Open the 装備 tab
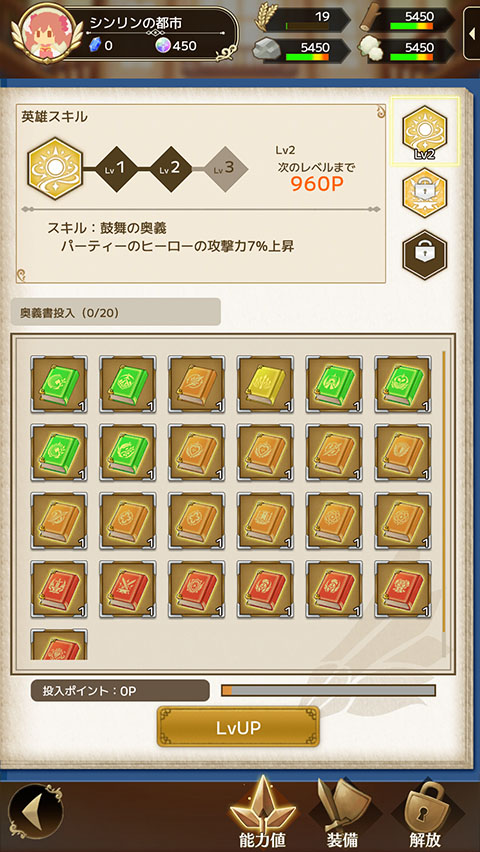 [342, 814]
